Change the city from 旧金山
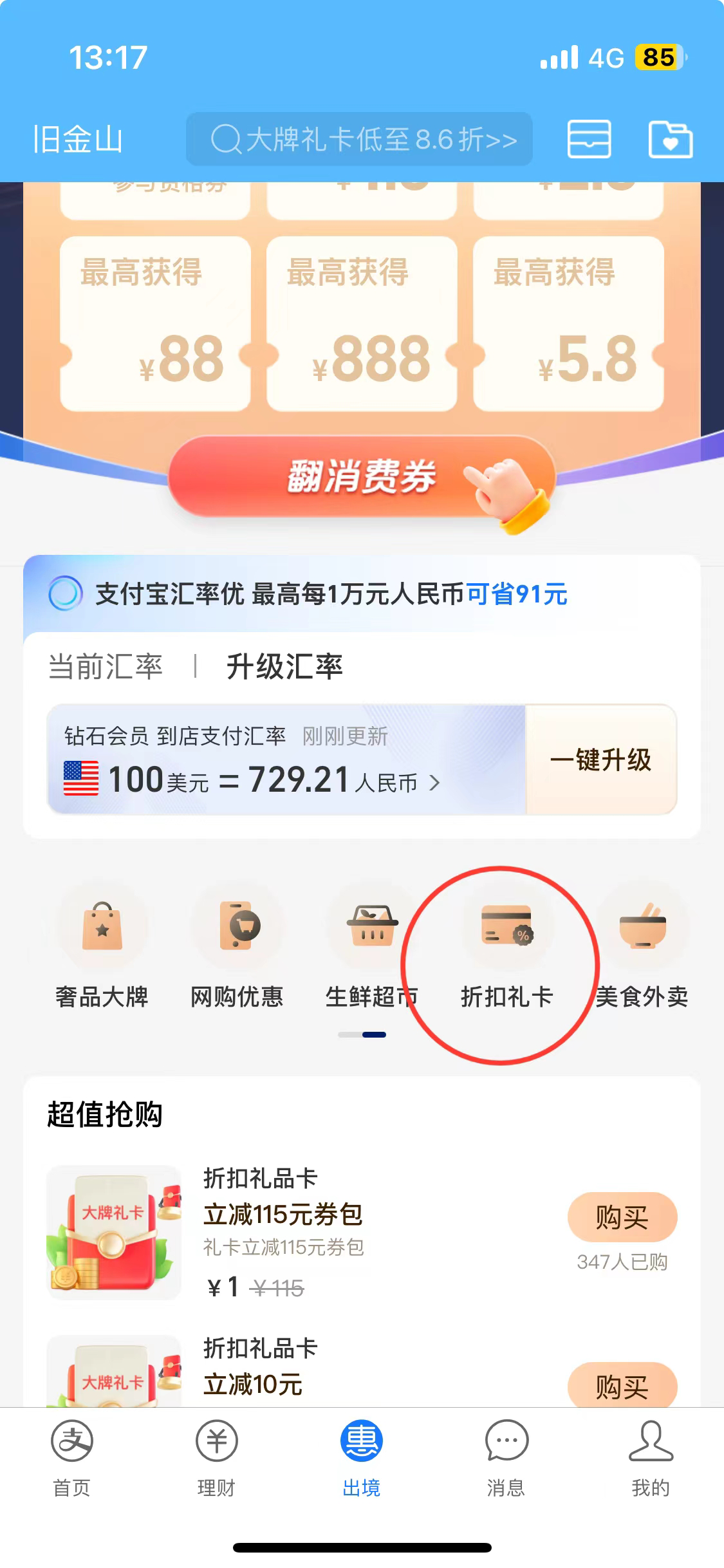Viewport: 724px width, 1568px height. pyautogui.click(x=78, y=140)
